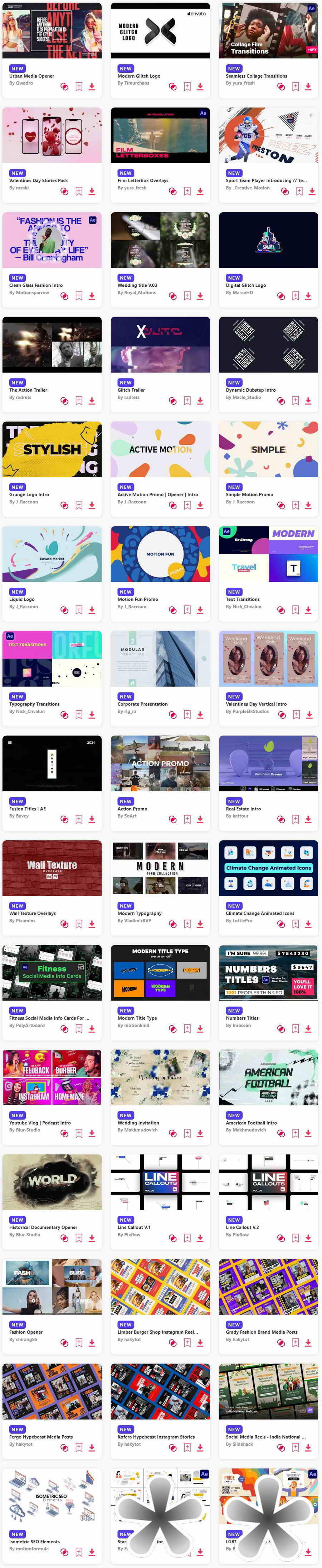View author Macle_Studio under Dynamic Dubstep Intro
This screenshot has height=1568, width=322.
(243, 397)
